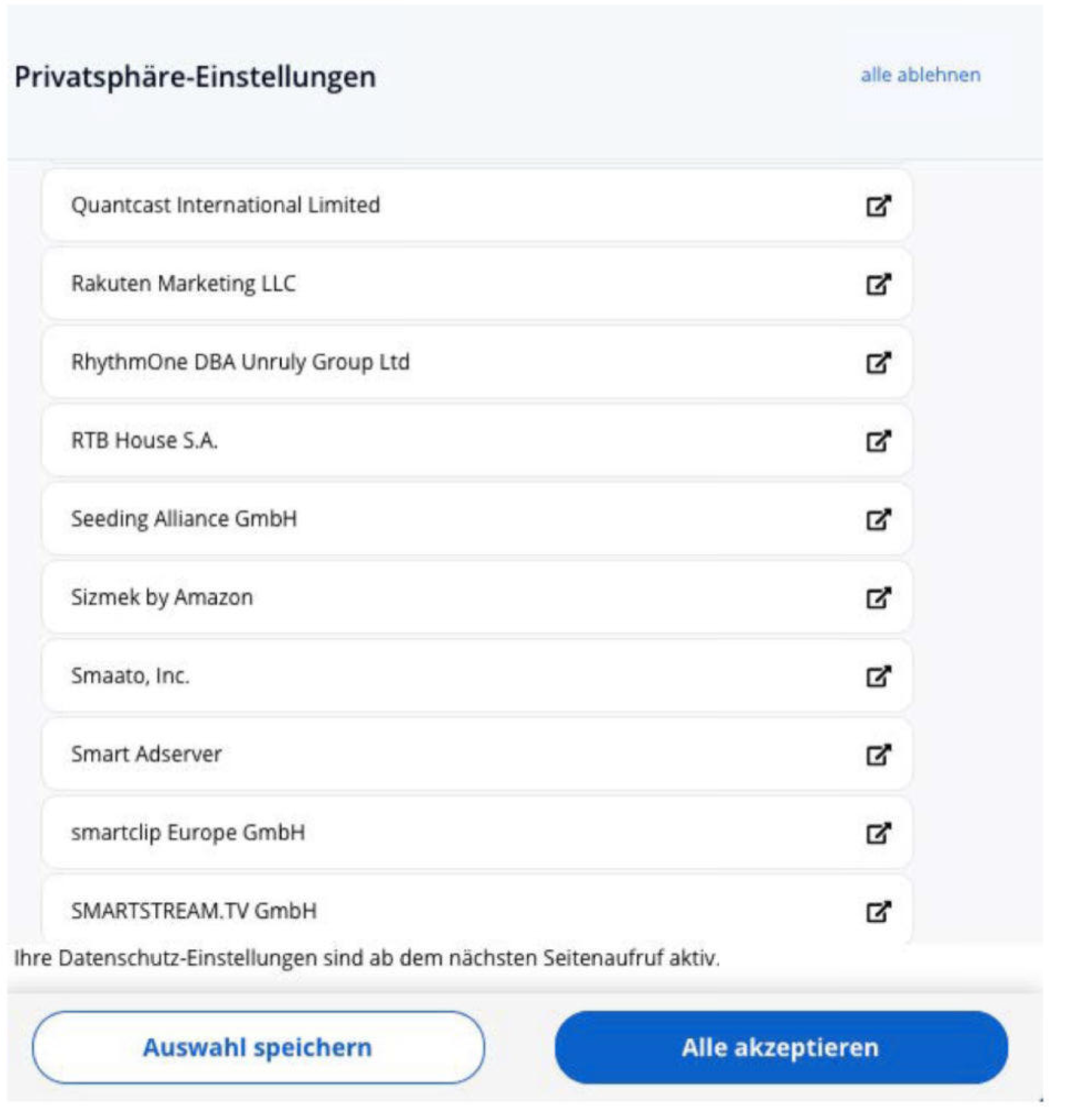Accept all via 'Alle akzeptieren'
This screenshot has height=1120, width=1069.
pos(781,1047)
